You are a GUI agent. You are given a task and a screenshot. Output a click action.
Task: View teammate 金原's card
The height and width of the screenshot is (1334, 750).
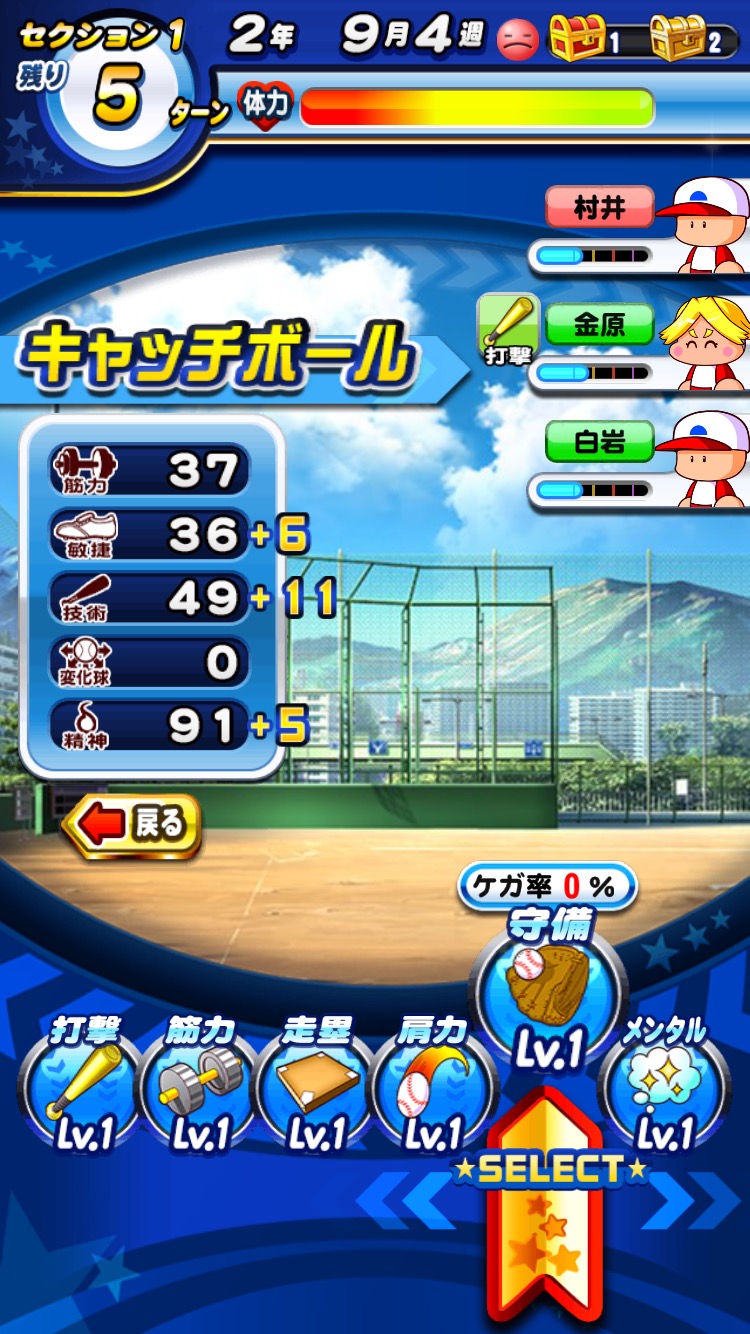click(x=640, y=345)
